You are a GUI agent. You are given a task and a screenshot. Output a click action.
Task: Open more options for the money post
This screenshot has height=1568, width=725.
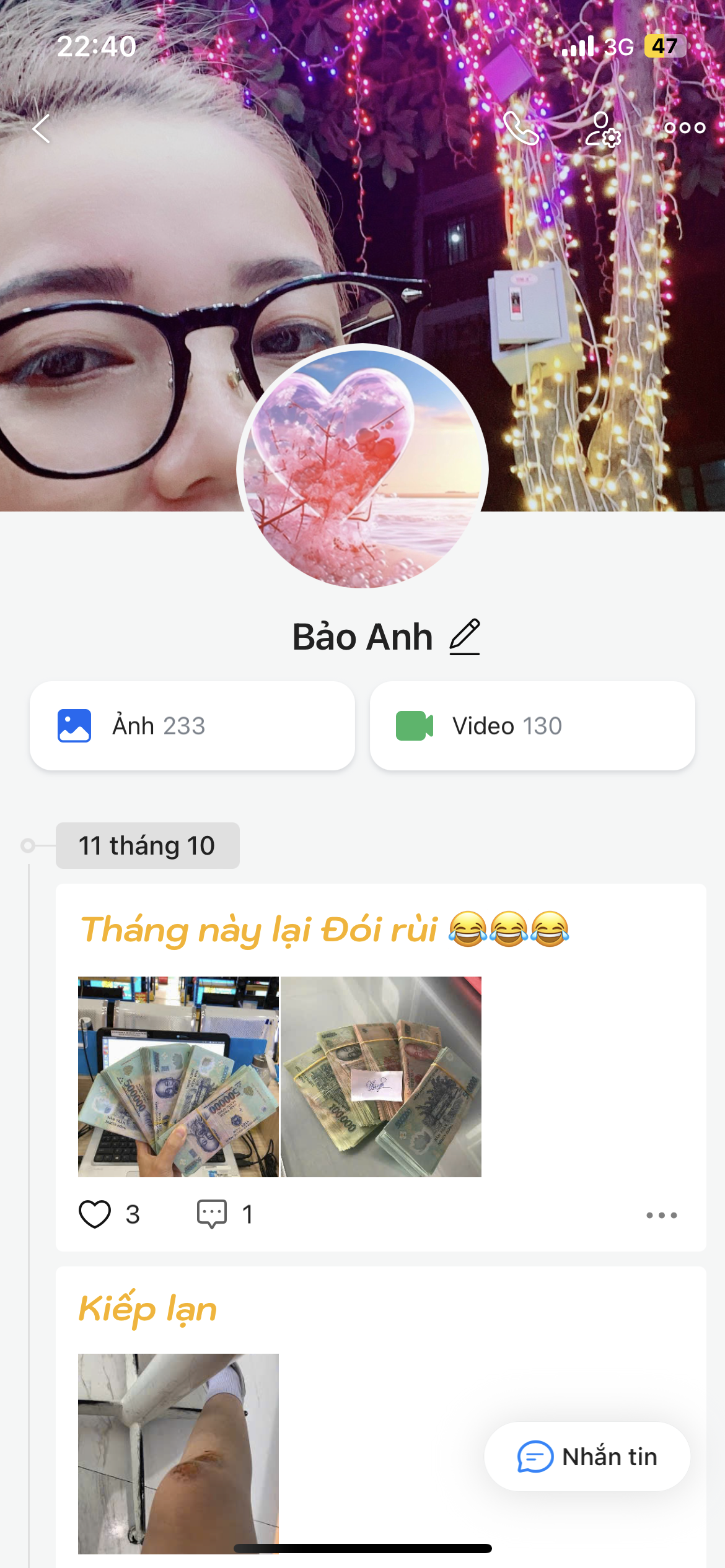[661, 1215]
